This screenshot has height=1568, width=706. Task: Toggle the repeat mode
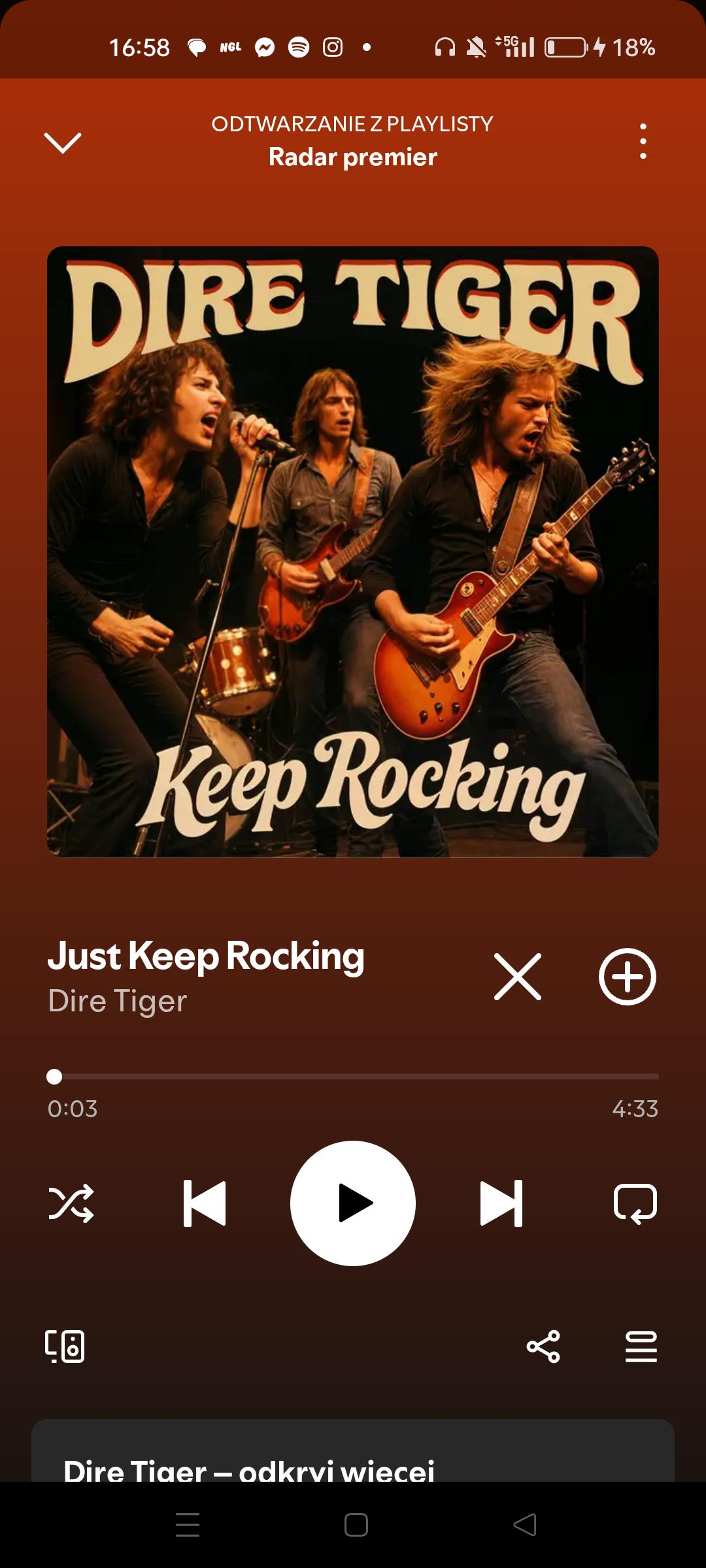pos(635,1203)
